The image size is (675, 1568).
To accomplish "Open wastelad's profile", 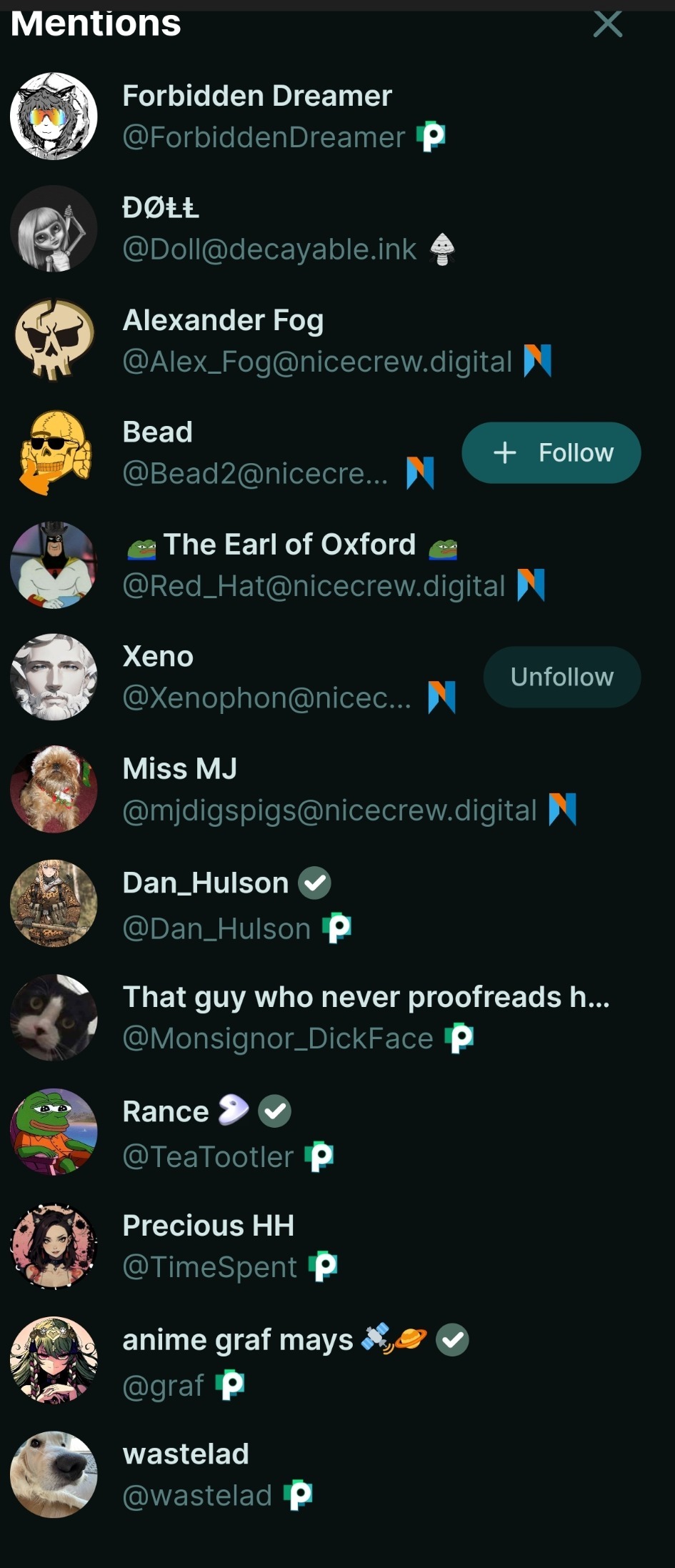I will point(186,1454).
